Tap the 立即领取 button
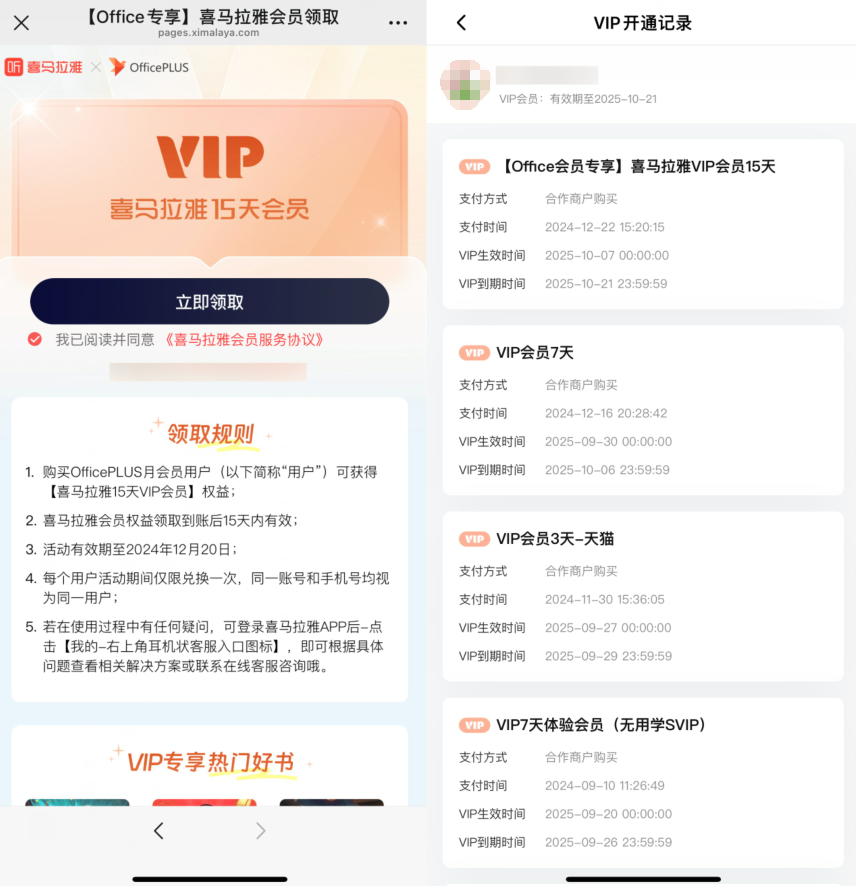This screenshot has height=886, width=856. 209,302
